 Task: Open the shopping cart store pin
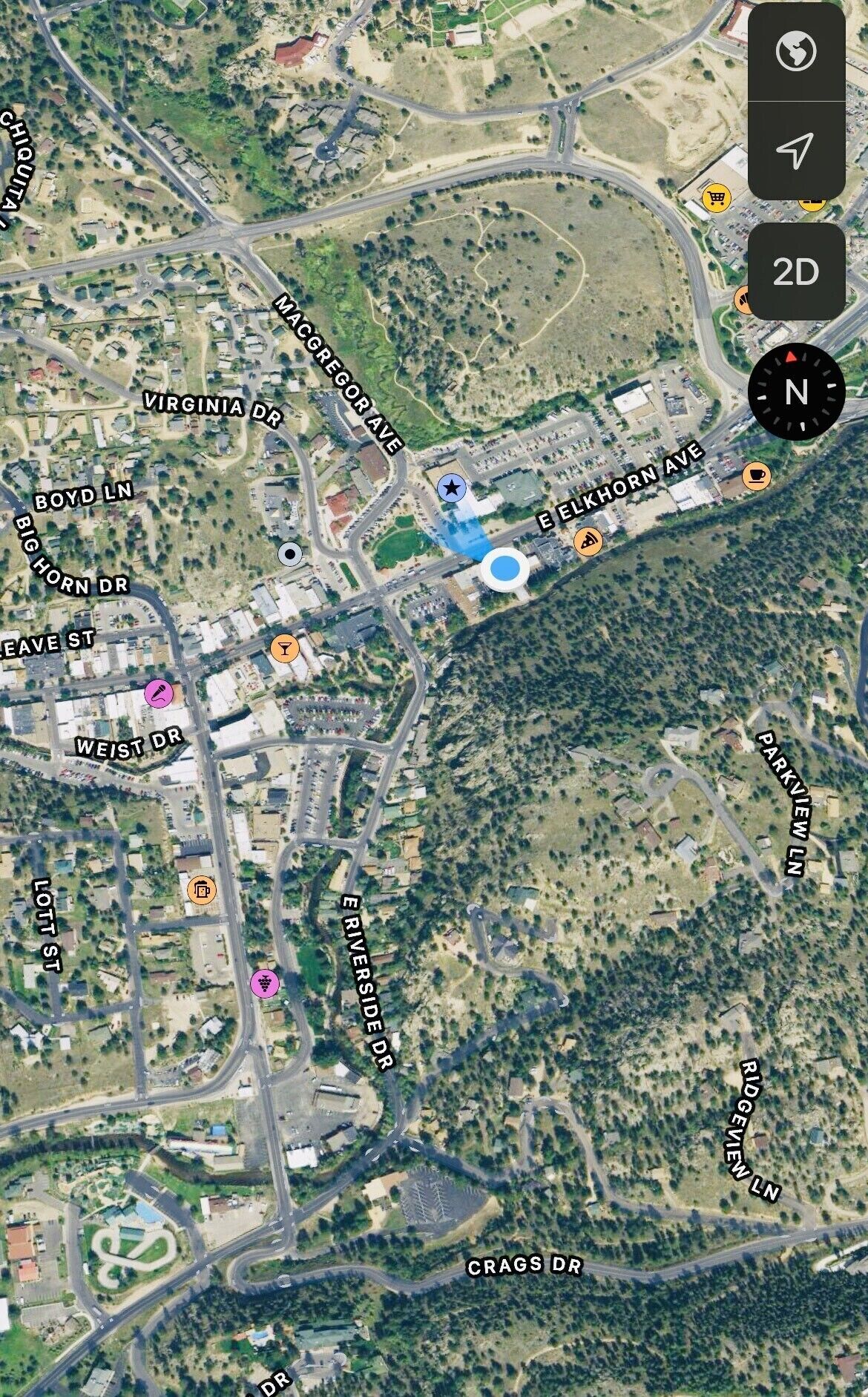[x=716, y=198]
